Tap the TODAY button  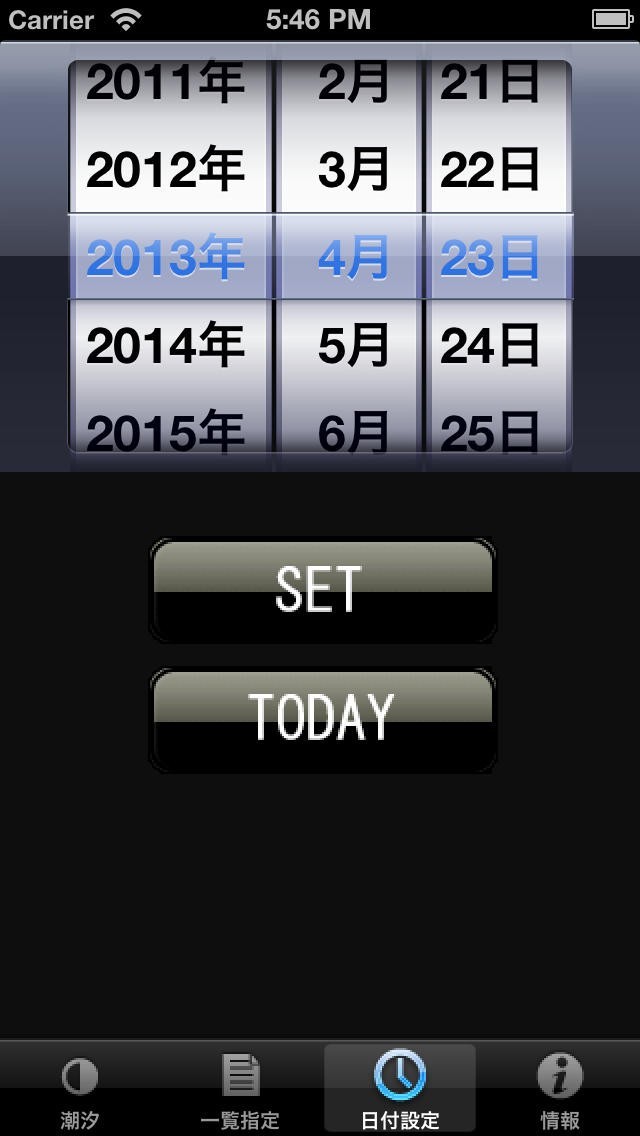322,718
